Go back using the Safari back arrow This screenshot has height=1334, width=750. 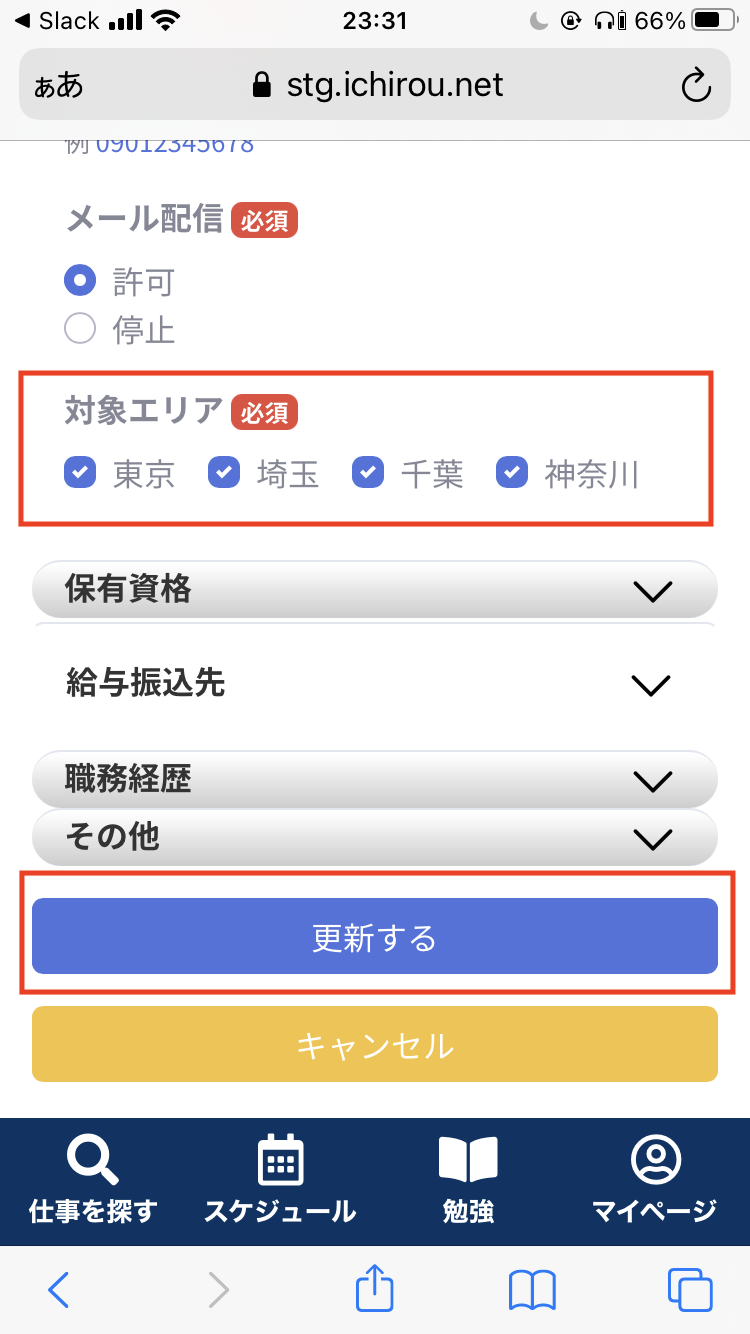pos(58,1290)
